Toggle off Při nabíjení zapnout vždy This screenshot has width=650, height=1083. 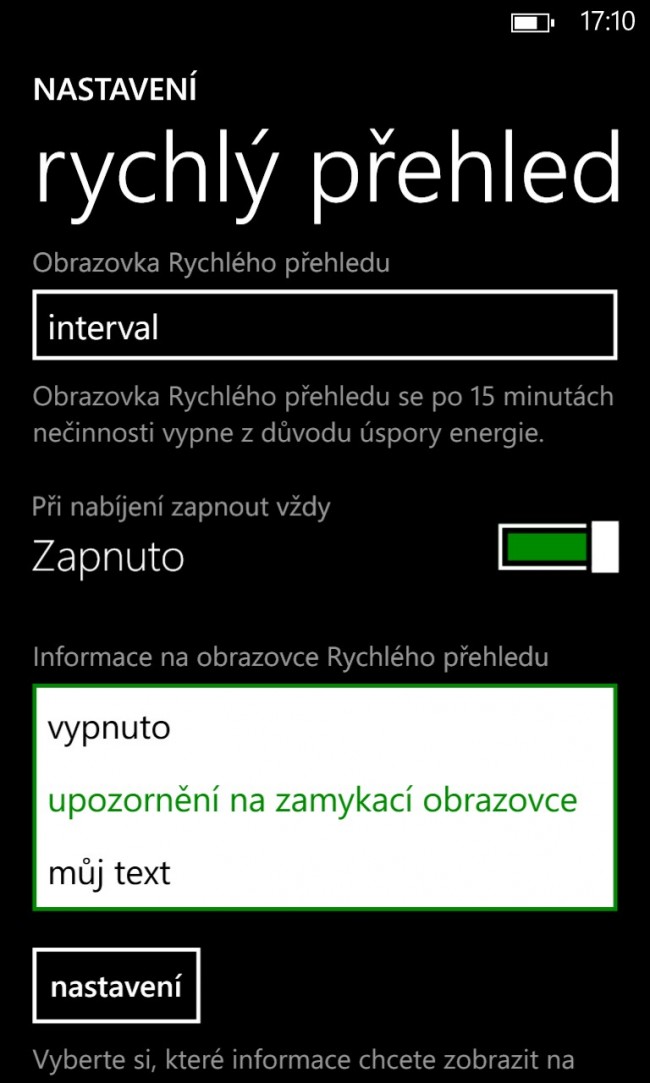pyautogui.click(x=558, y=547)
